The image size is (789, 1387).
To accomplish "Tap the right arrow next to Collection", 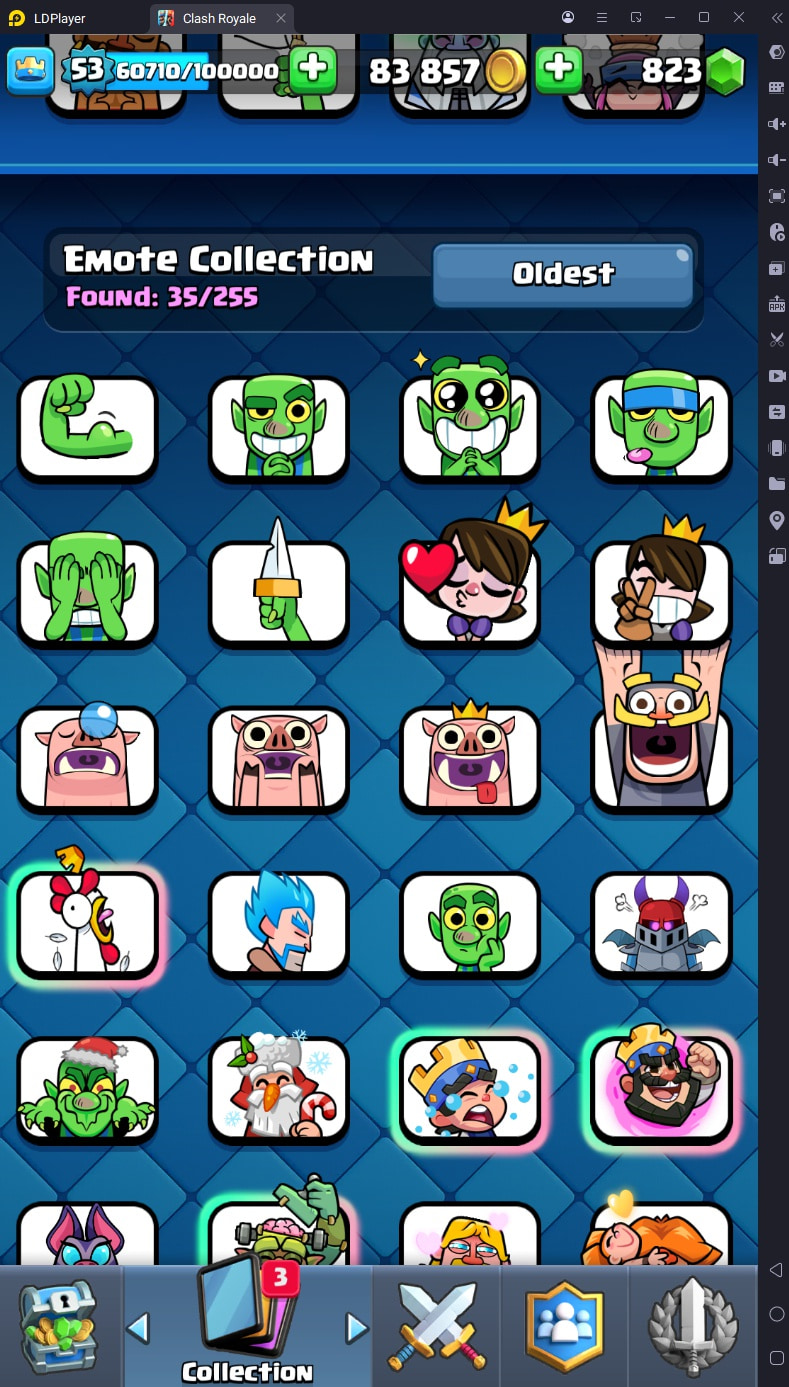I will (356, 1328).
